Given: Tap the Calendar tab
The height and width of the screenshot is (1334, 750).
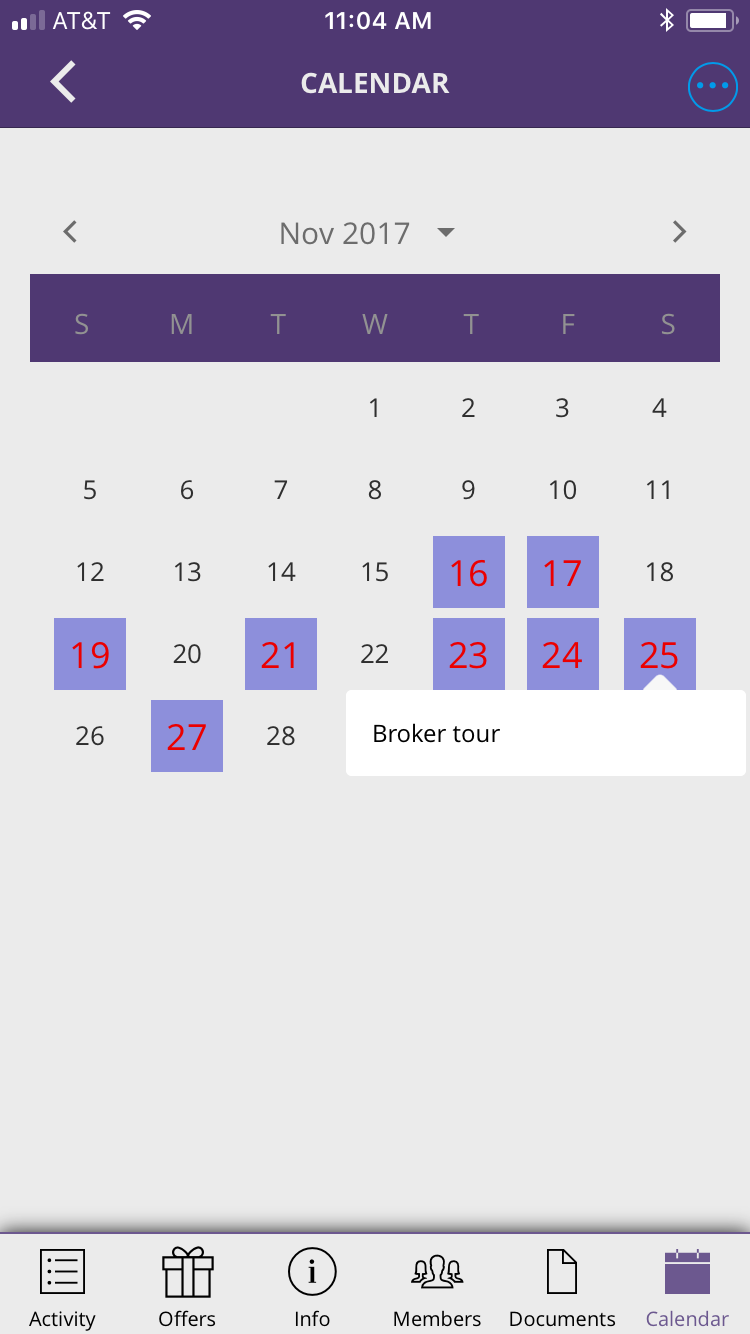Looking at the screenshot, I should click(x=687, y=1288).
